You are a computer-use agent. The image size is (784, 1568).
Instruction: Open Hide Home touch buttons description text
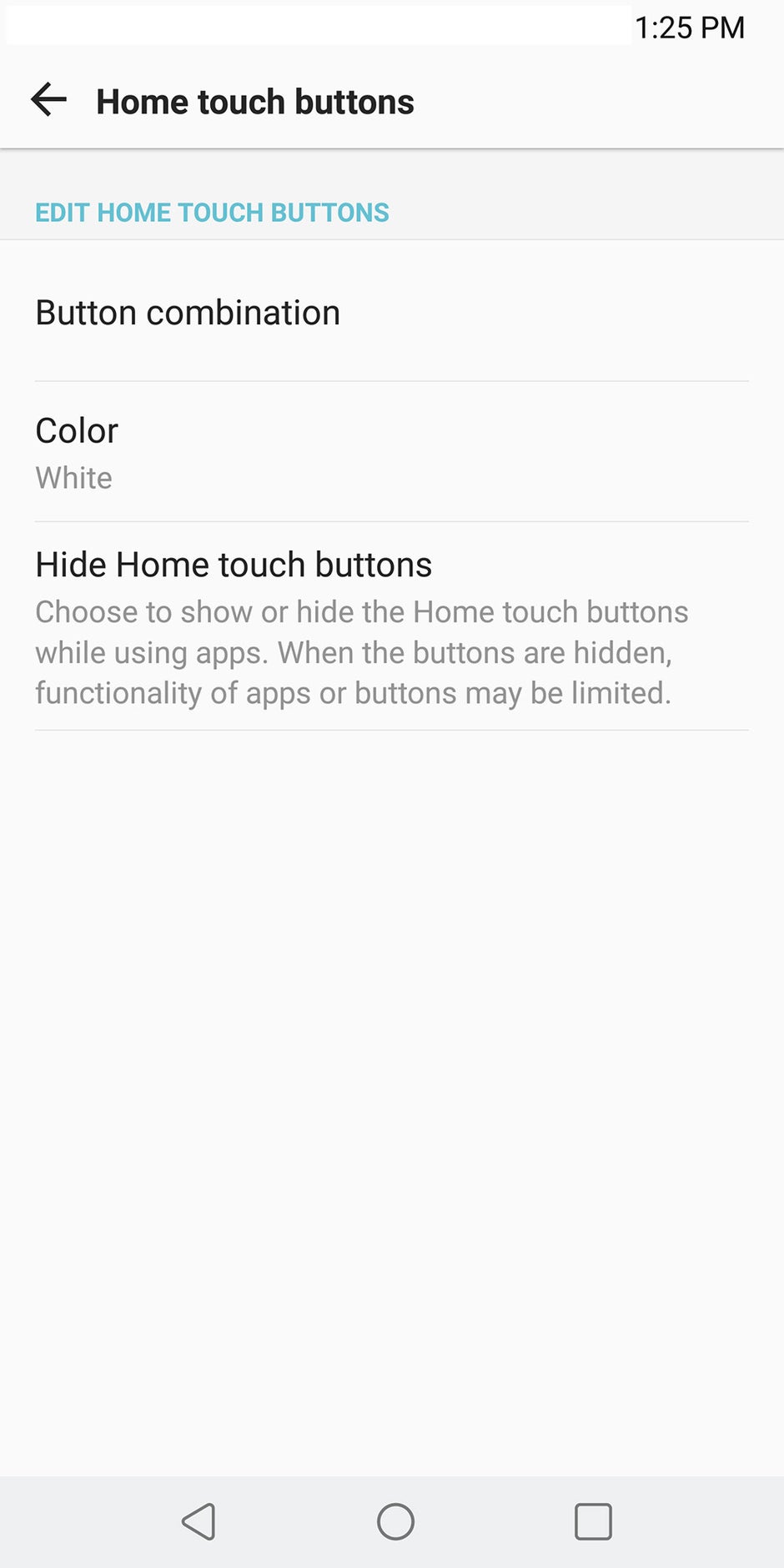point(361,651)
